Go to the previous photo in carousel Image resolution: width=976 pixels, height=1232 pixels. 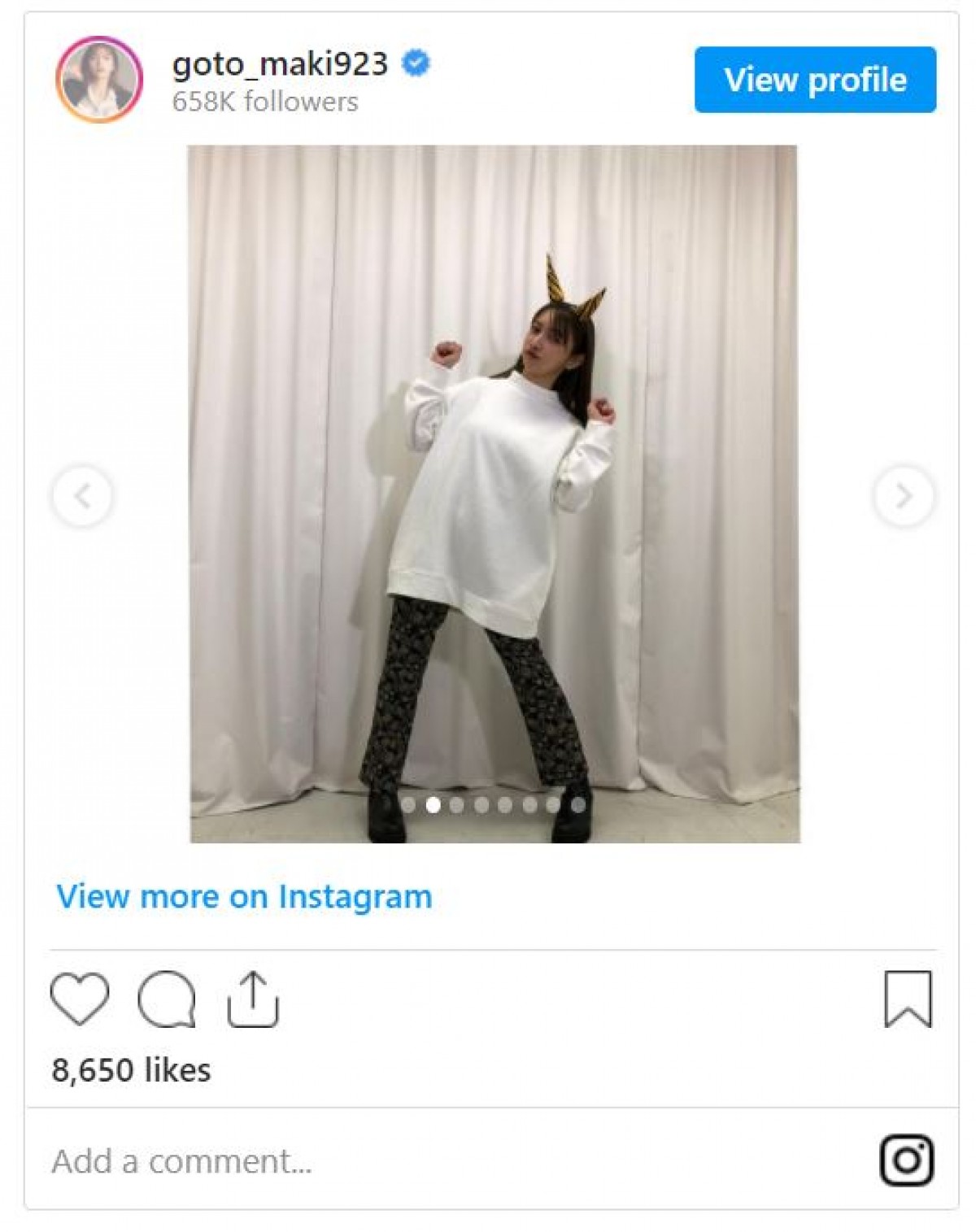pos(82,495)
